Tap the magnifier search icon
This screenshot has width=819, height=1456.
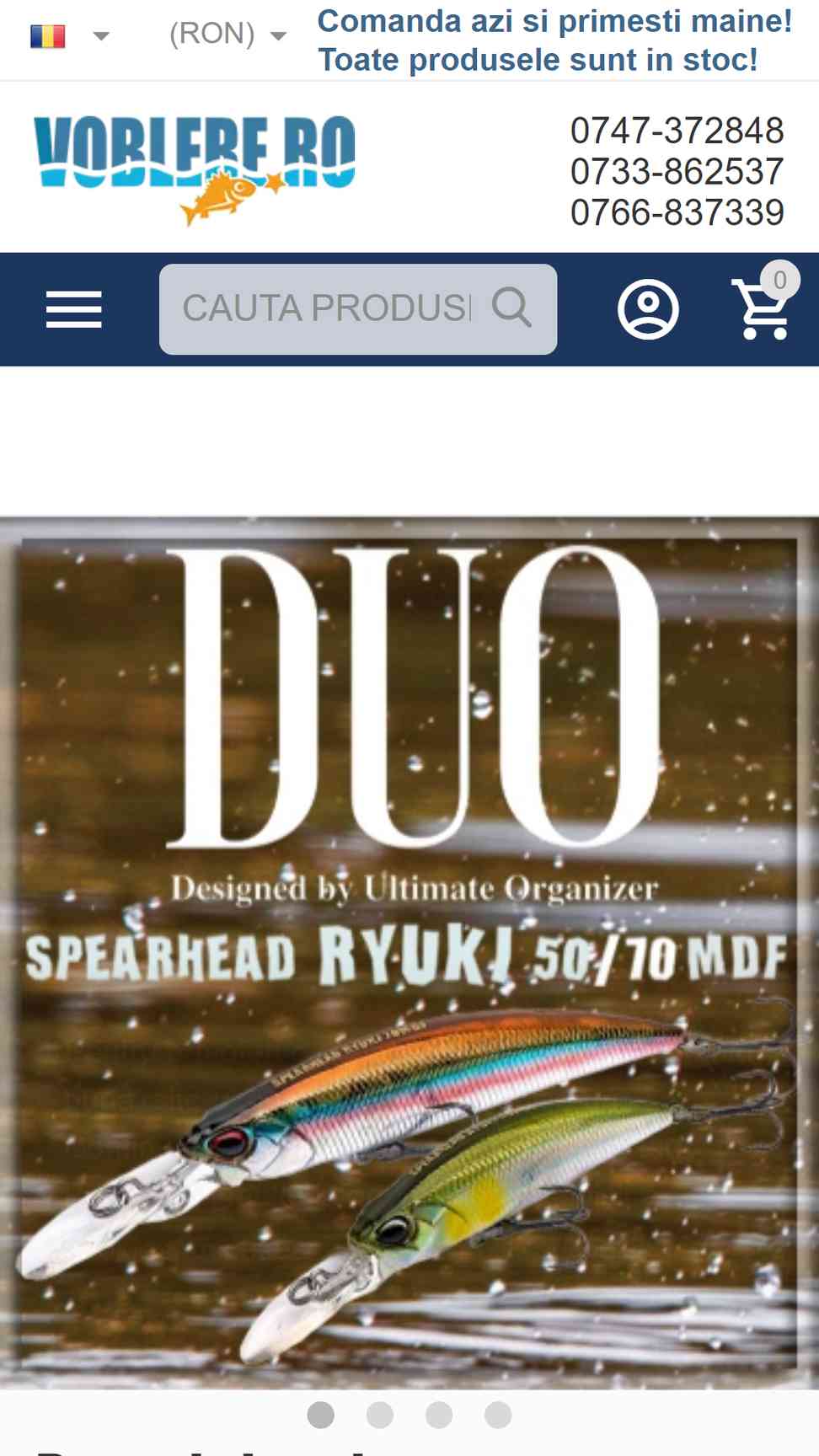(511, 308)
